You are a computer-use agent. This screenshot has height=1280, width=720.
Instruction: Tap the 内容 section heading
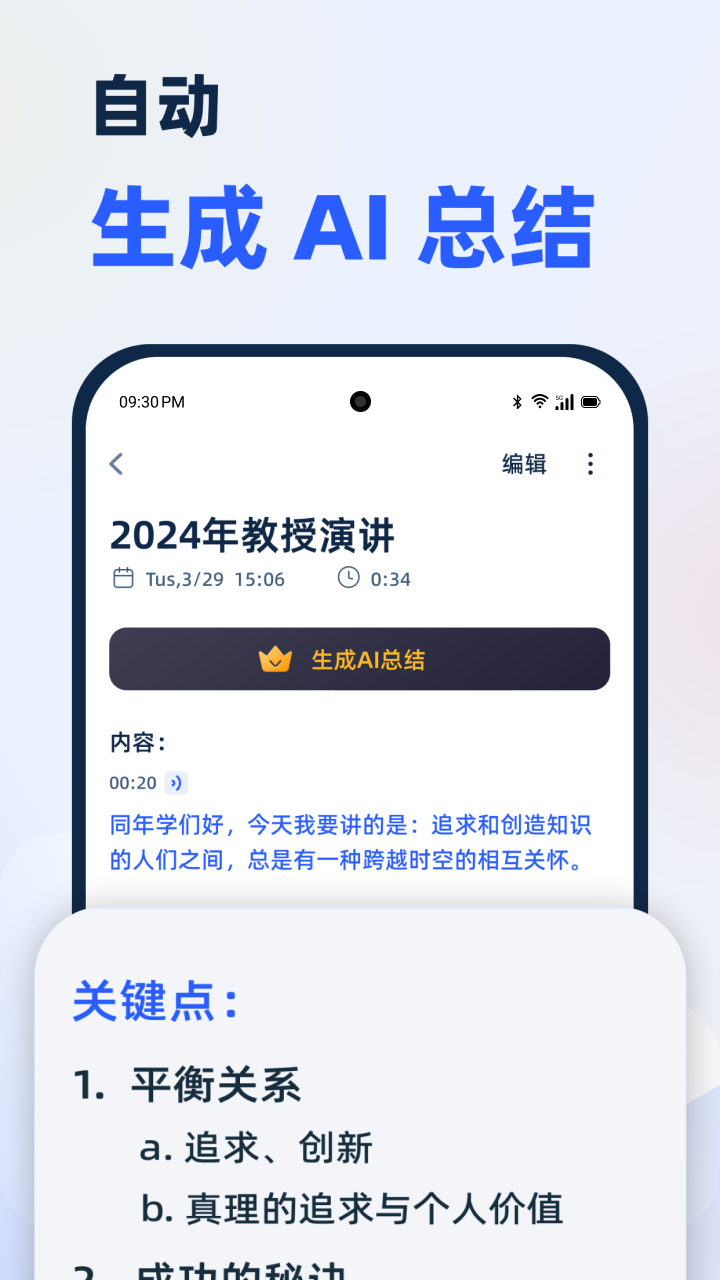pos(137,742)
